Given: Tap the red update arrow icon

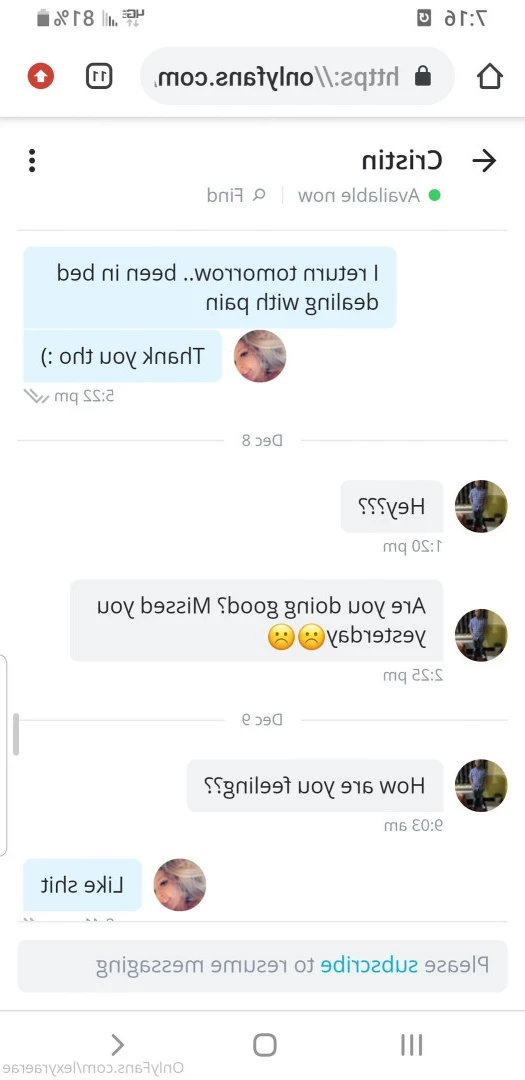Looking at the screenshot, I should [x=41, y=76].
